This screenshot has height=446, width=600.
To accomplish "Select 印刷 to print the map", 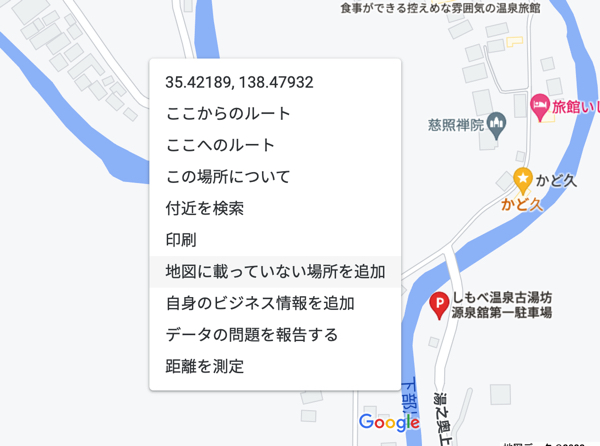I will [x=181, y=240].
